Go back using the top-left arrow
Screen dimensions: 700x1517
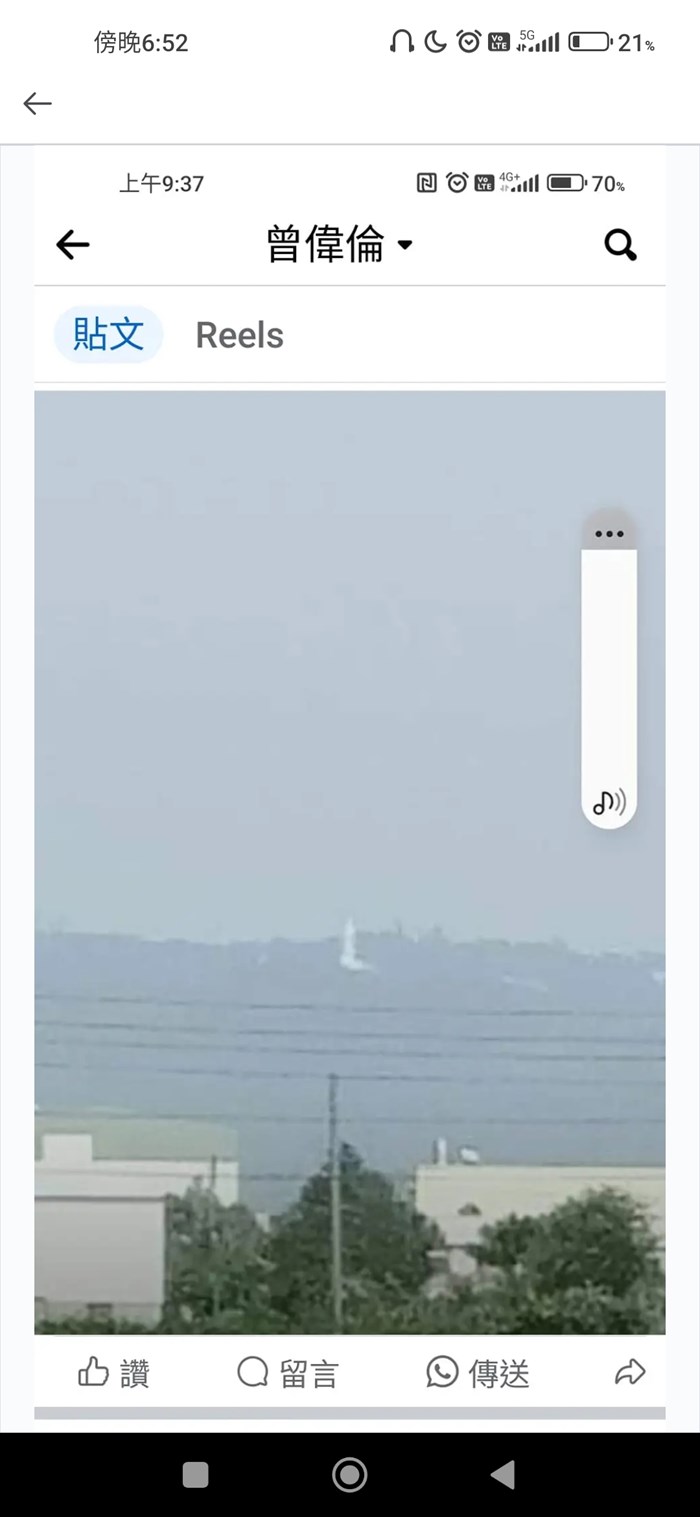tap(37, 103)
